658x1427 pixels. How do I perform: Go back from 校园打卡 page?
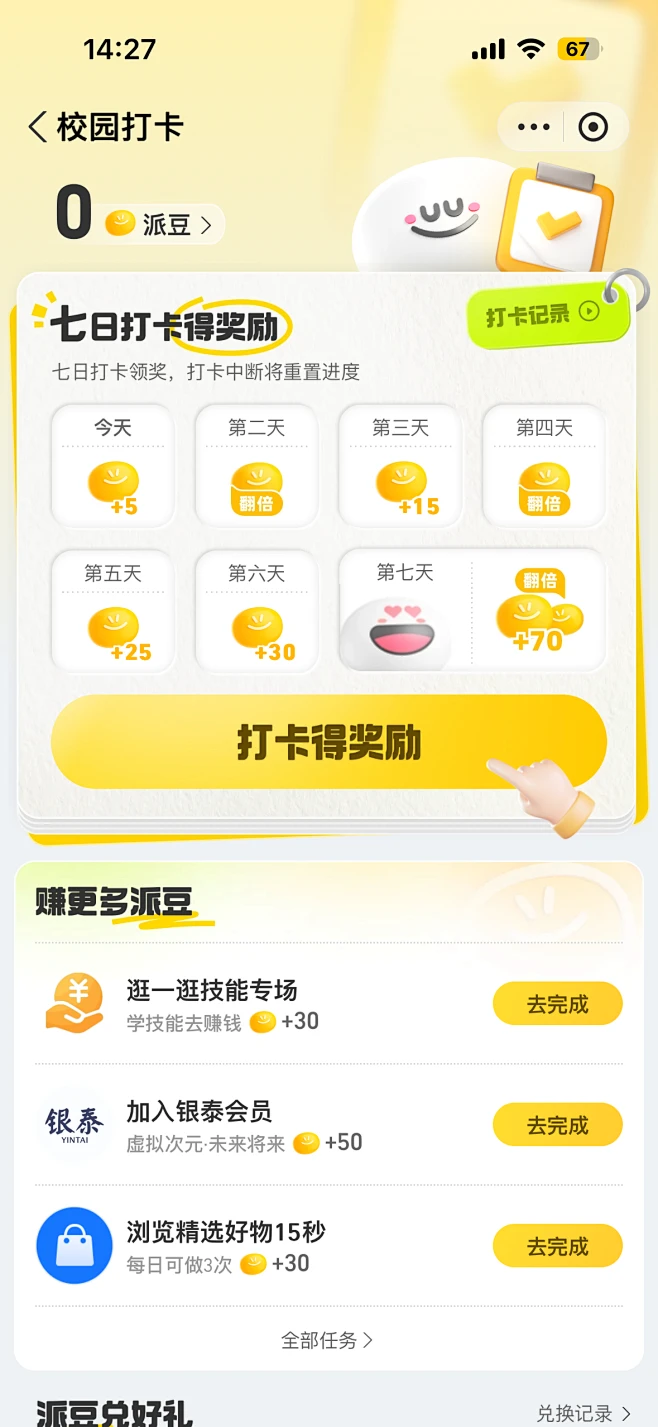38,127
